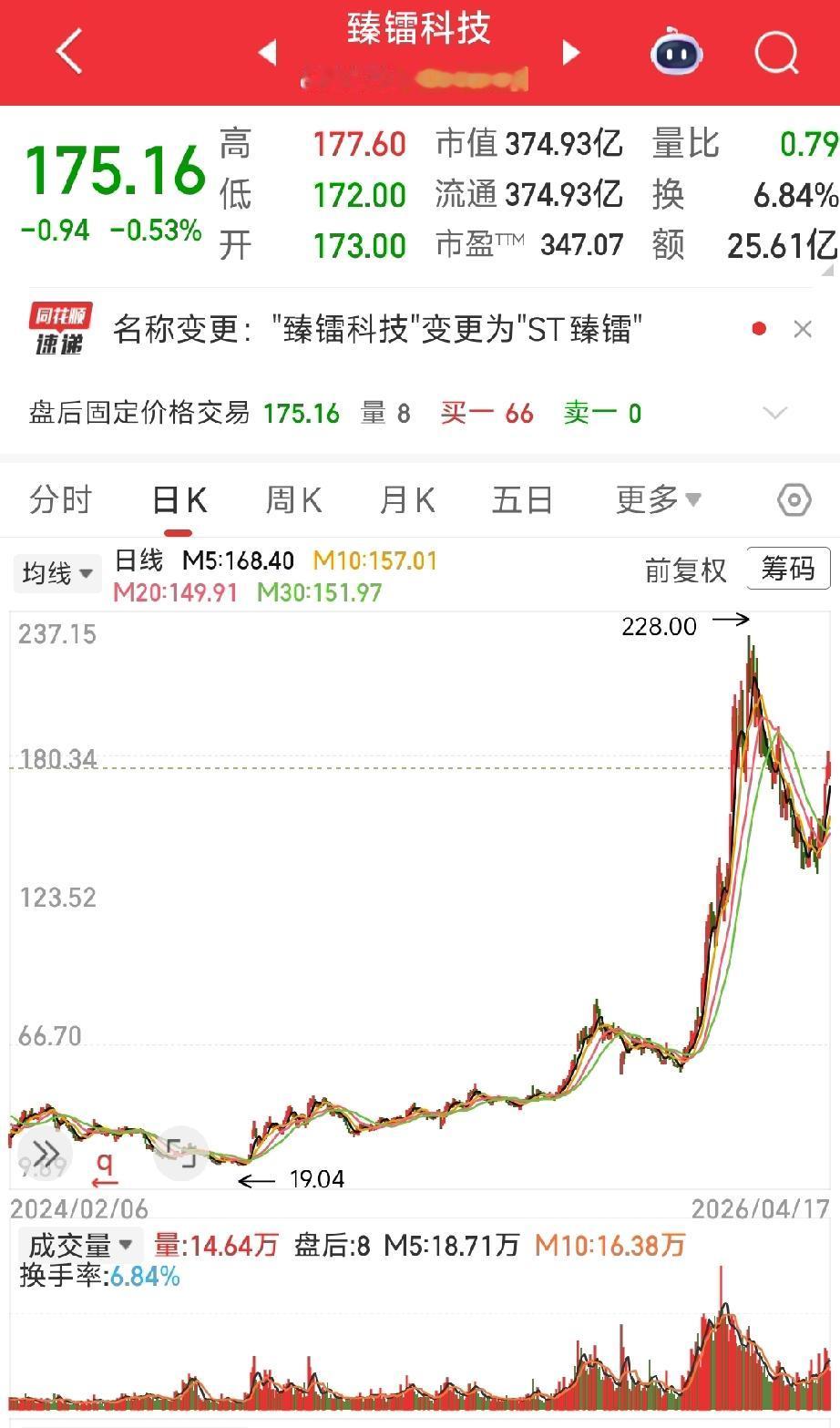Tap the red dot indicator on news banner
This screenshot has height=1428, width=840.
(x=757, y=328)
